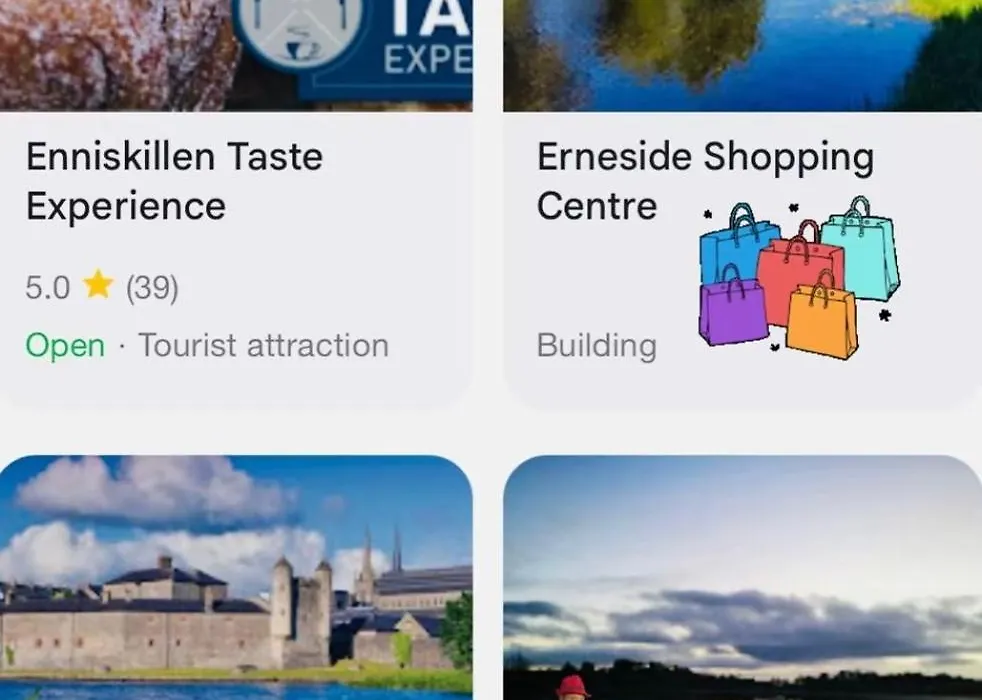Open the Enniskillen Taste Experience card
The image size is (982, 700).
tap(174, 182)
